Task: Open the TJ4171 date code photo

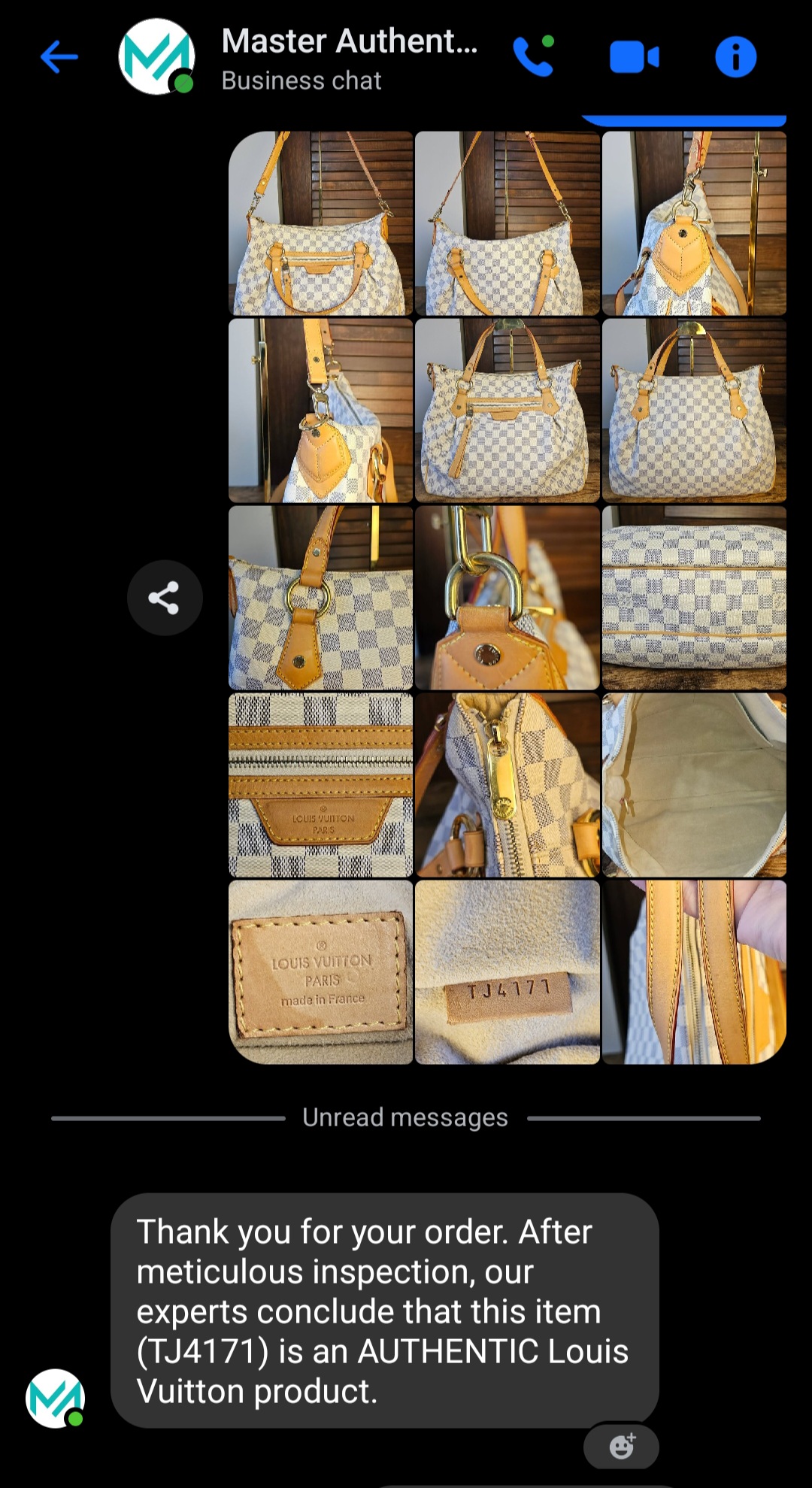Action: [x=507, y=971]
